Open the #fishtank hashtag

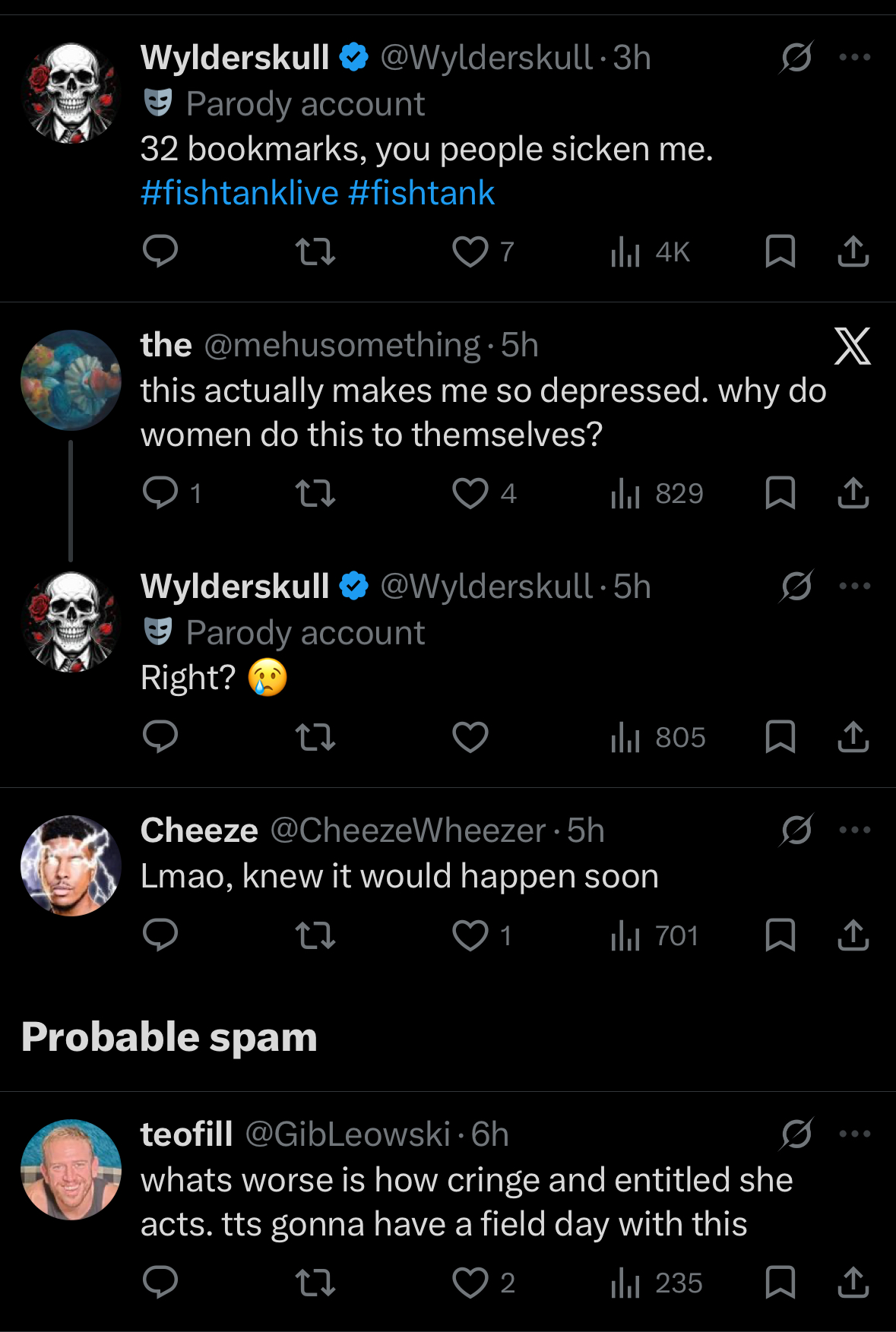coord(422,193)
